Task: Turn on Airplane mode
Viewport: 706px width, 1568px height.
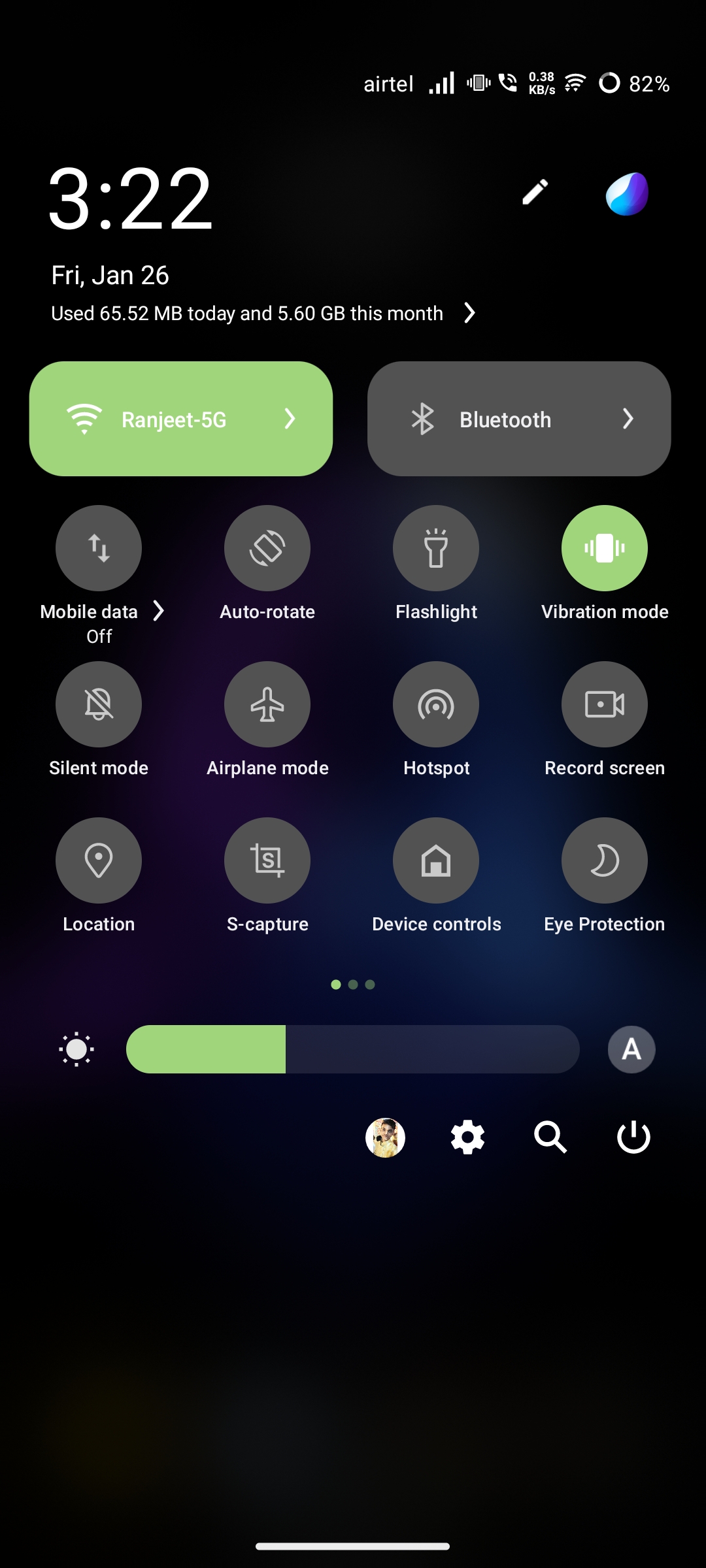Action: point(267,704)
